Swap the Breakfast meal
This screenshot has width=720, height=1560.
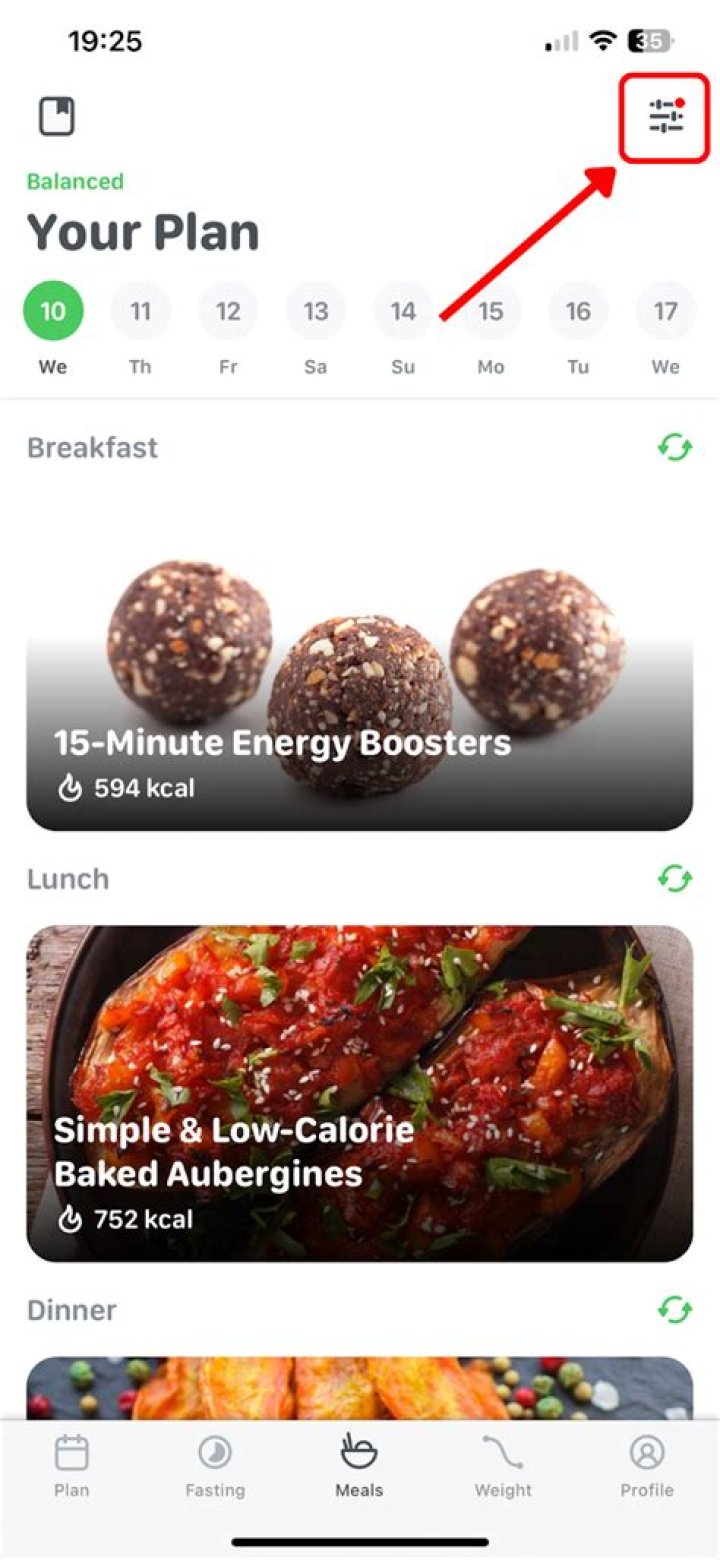tap(675, 448)
